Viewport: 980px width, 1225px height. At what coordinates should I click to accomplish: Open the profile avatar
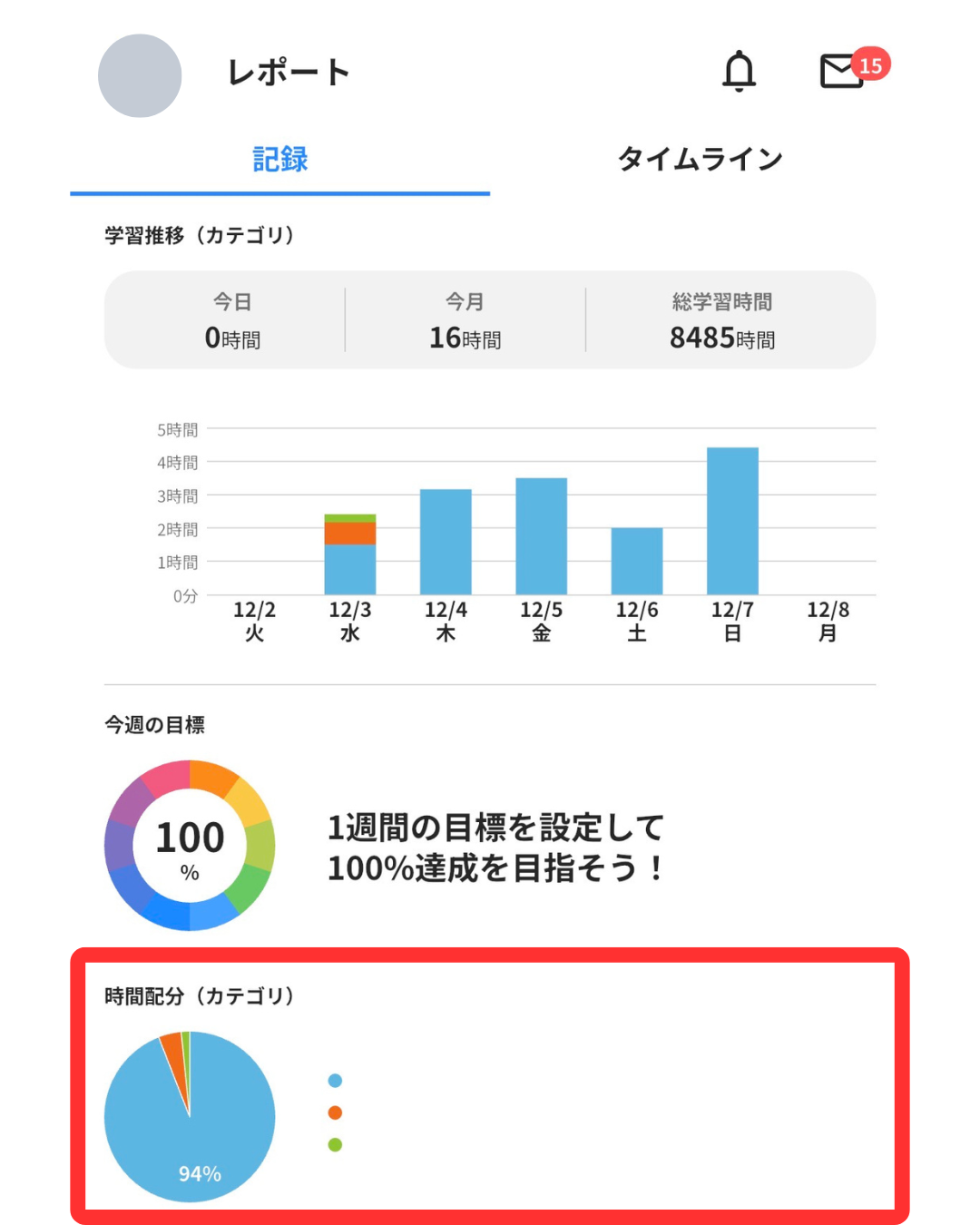click(140, 76)
